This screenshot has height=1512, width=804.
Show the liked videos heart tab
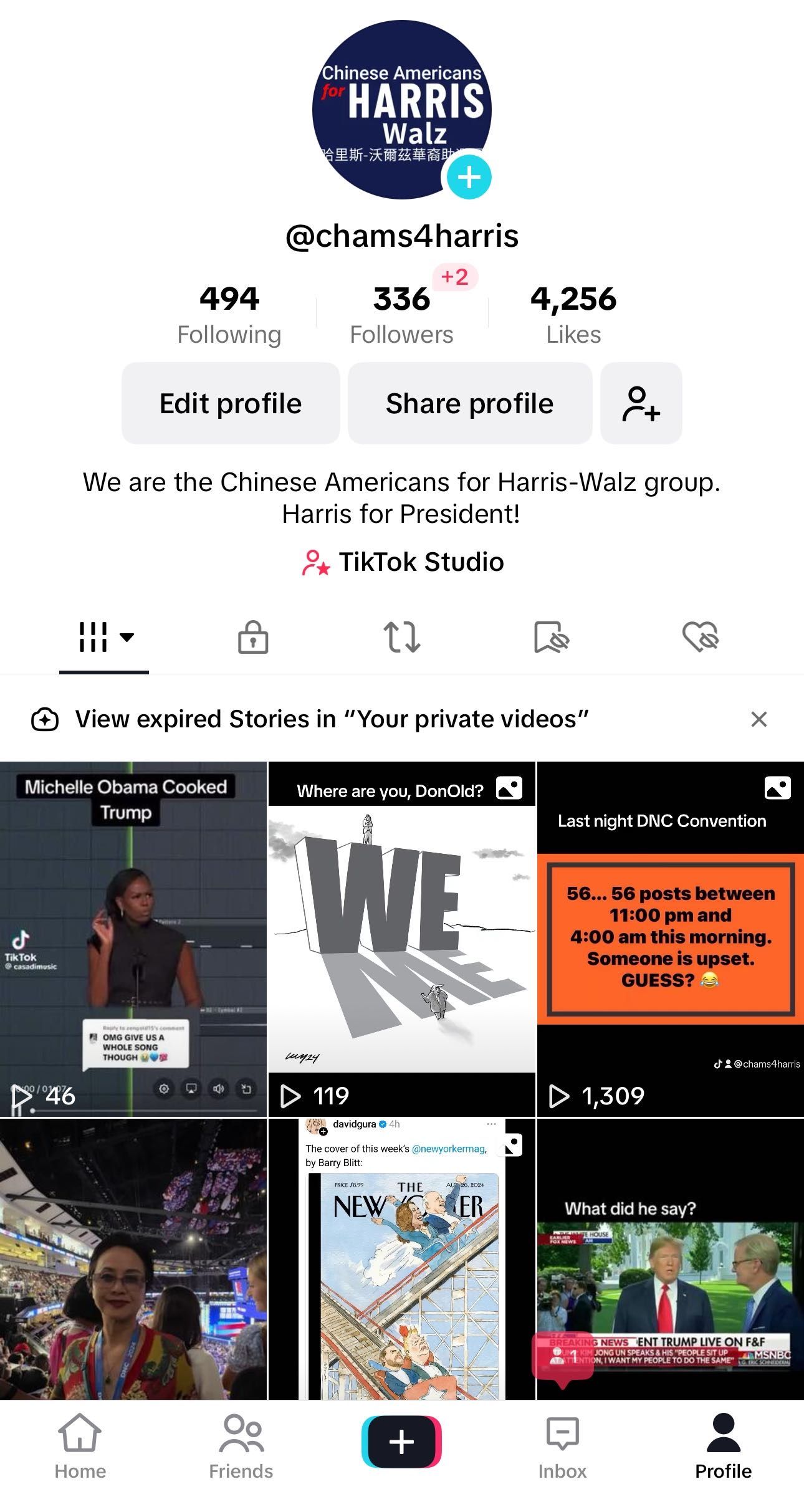click(700, 637)
